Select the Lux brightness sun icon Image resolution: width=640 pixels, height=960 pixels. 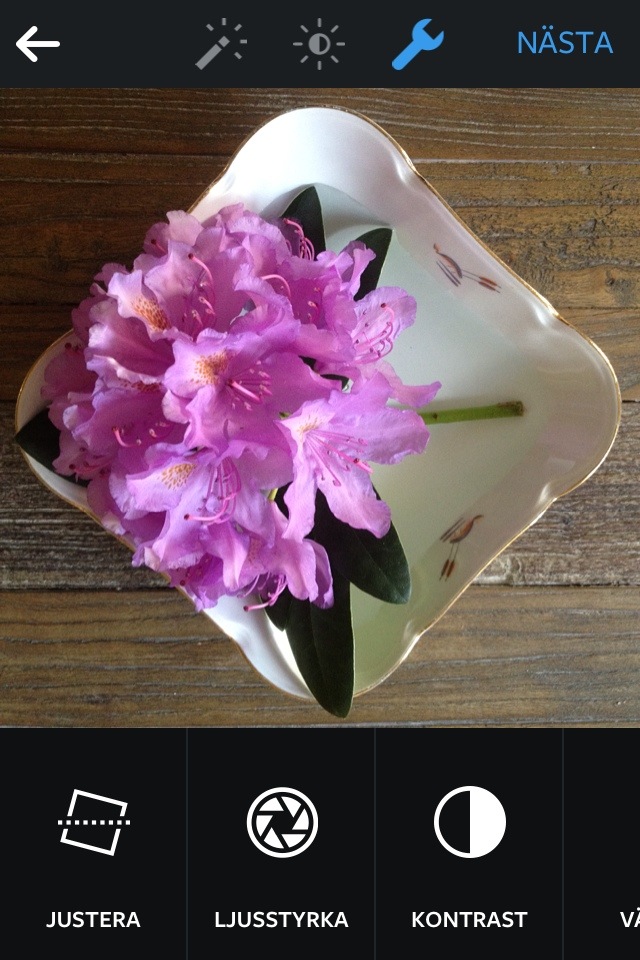point(319,44)
